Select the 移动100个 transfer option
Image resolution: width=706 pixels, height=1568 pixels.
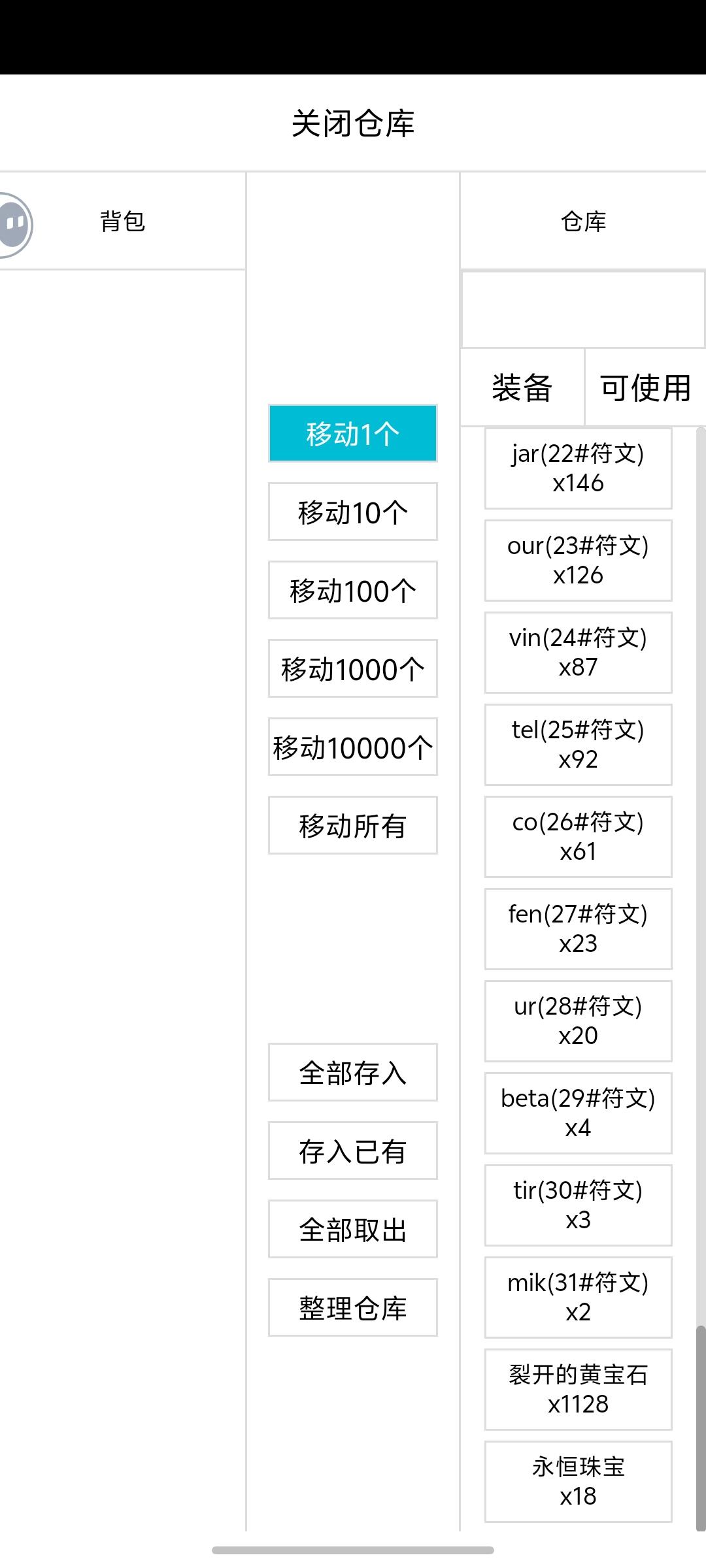point(352,590)
